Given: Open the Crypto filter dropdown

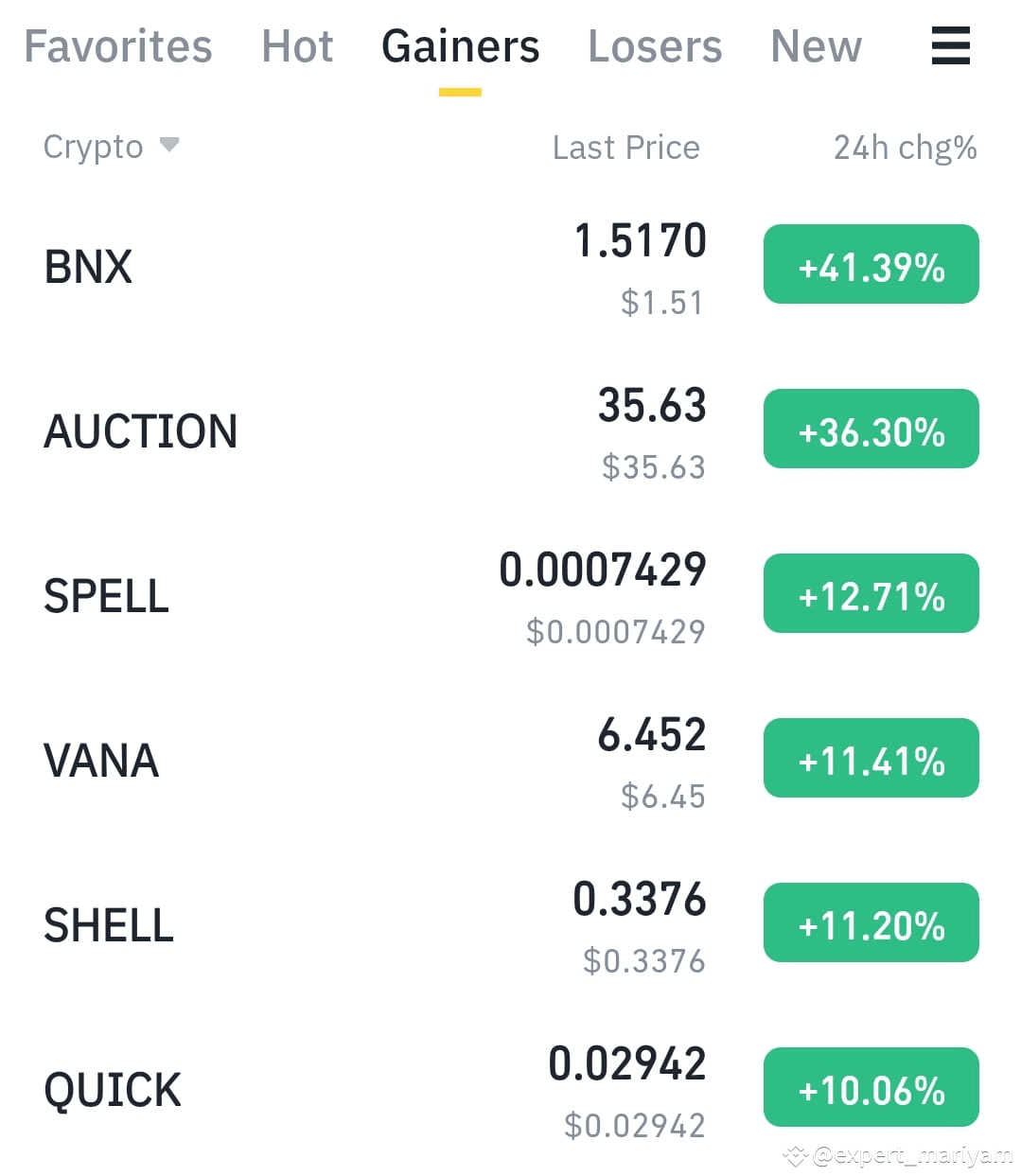Looking at the screenshot, I should click(x=112, y=145).
